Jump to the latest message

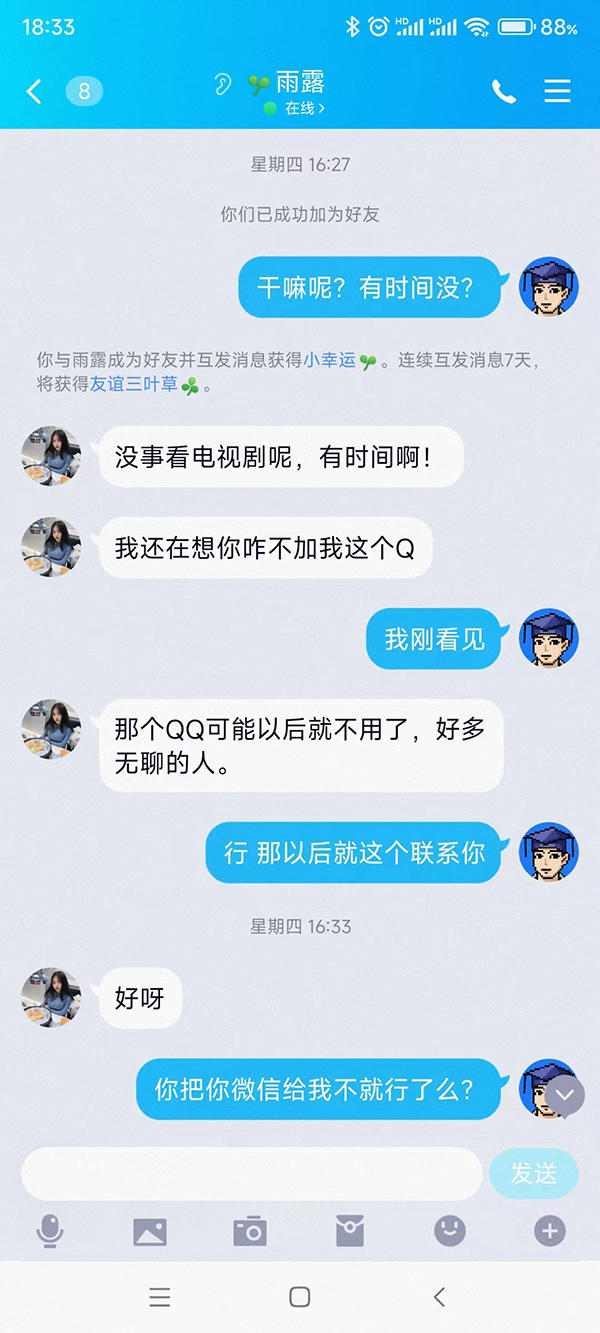(x=564, y=1095)
